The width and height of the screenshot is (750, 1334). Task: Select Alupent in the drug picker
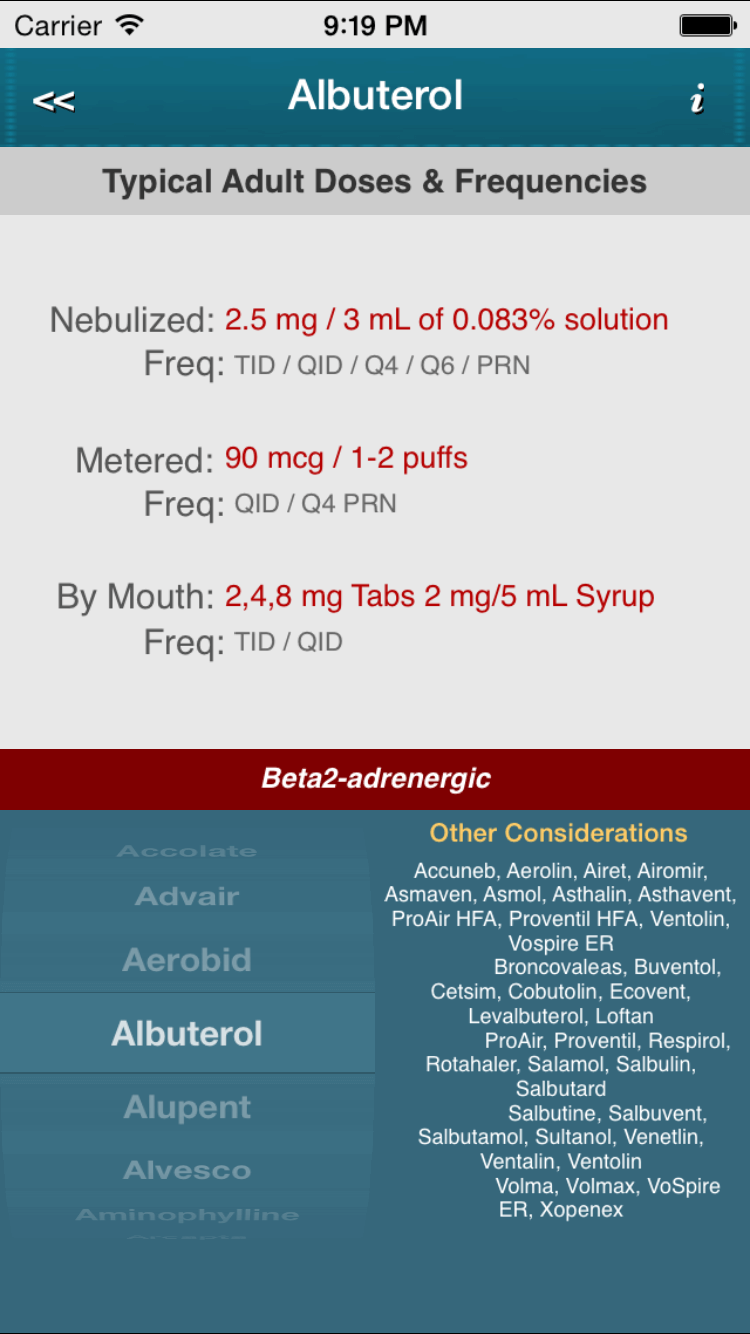pyautogui.click(x=187, y=1107)
